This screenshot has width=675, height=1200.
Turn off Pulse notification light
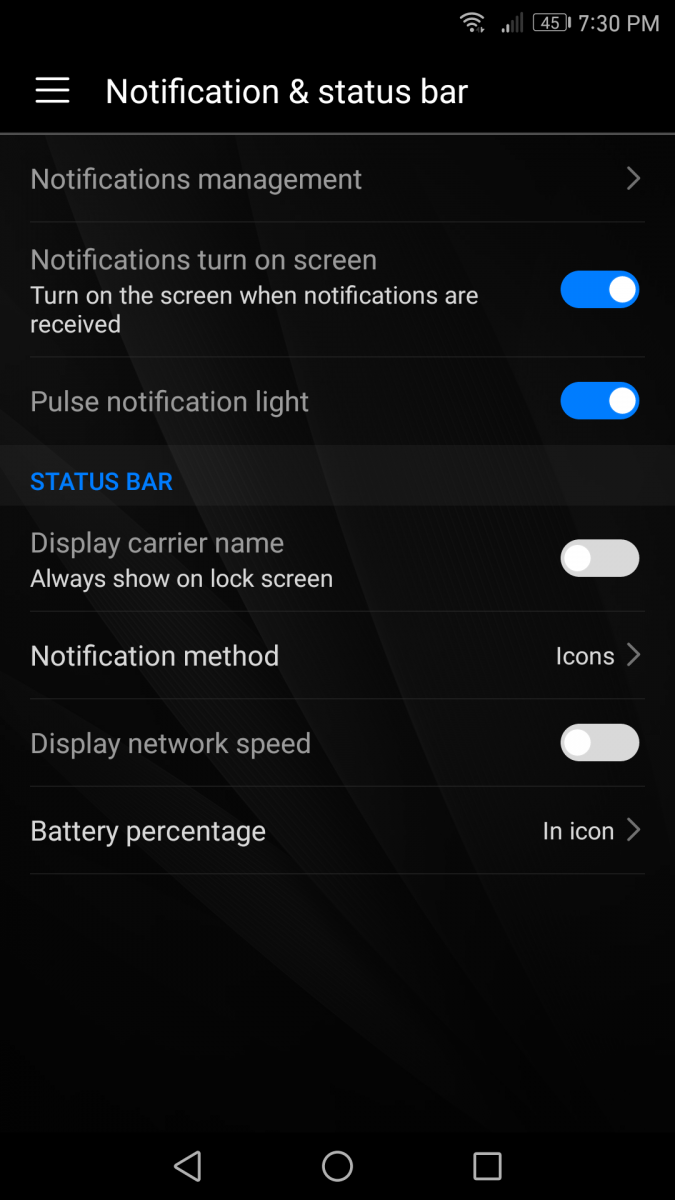coord(599,401)
